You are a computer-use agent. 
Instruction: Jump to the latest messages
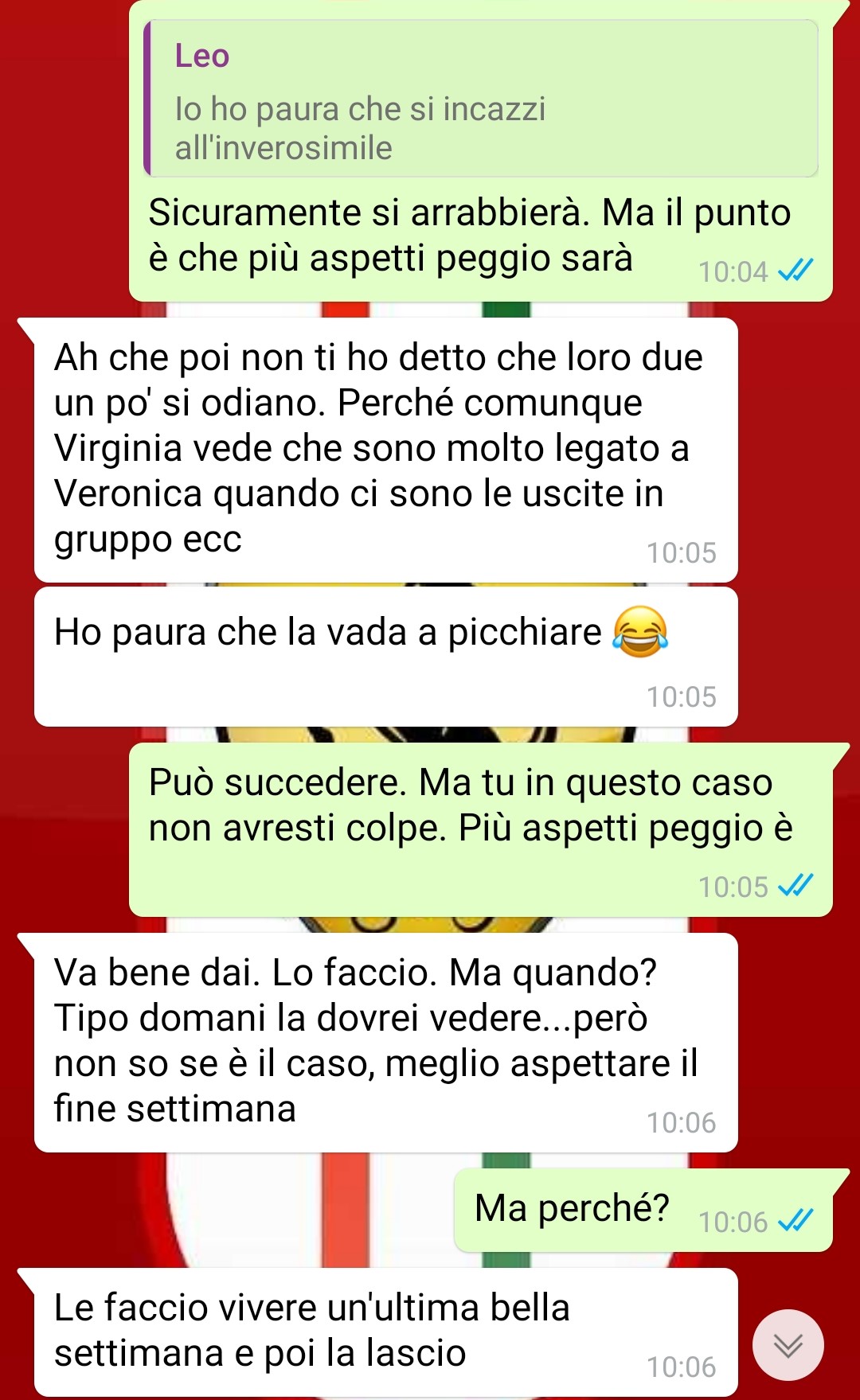(788, 1344)
